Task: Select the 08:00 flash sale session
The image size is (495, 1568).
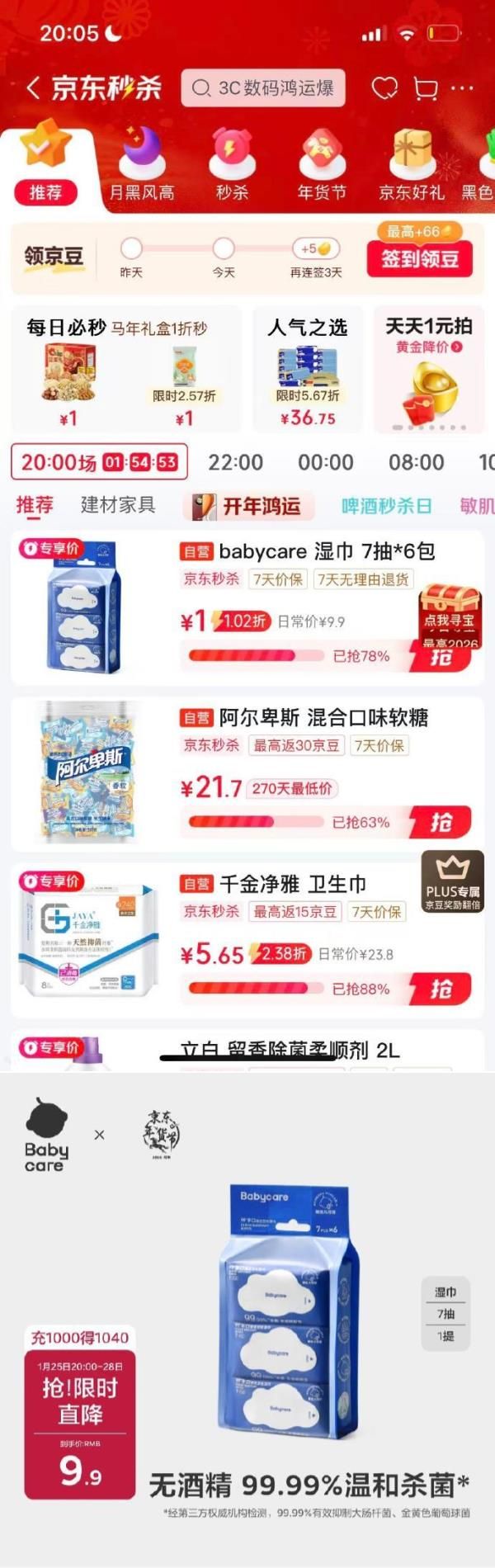Action: 417,462
